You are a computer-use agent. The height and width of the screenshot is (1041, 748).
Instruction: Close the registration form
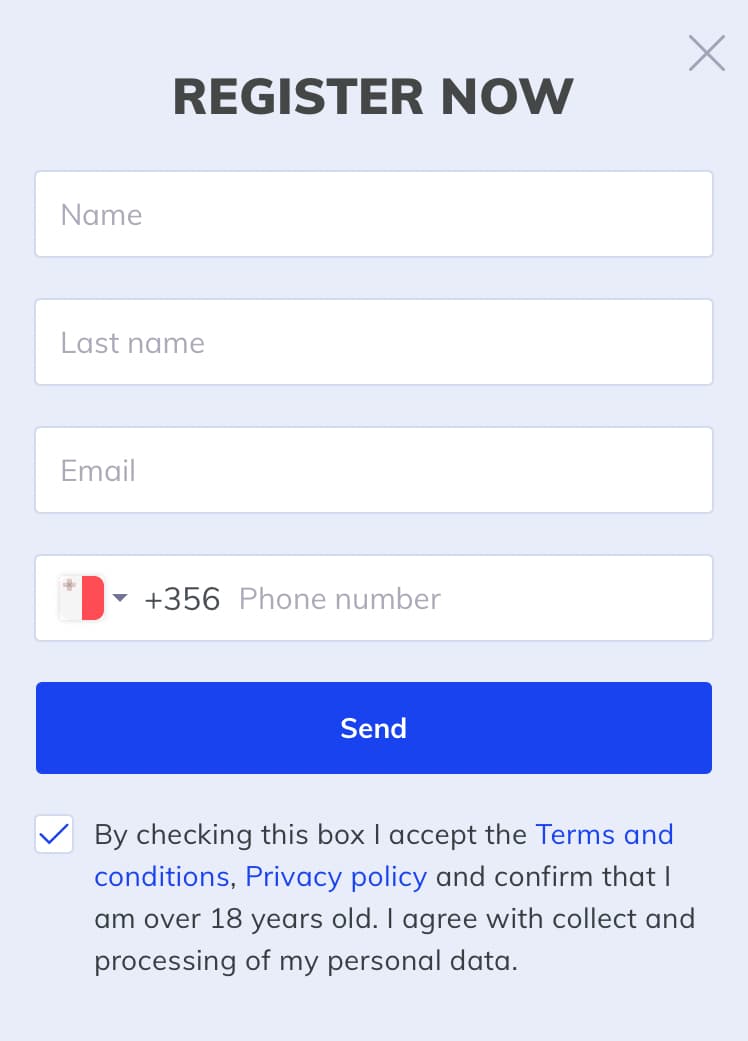(706, 53)
